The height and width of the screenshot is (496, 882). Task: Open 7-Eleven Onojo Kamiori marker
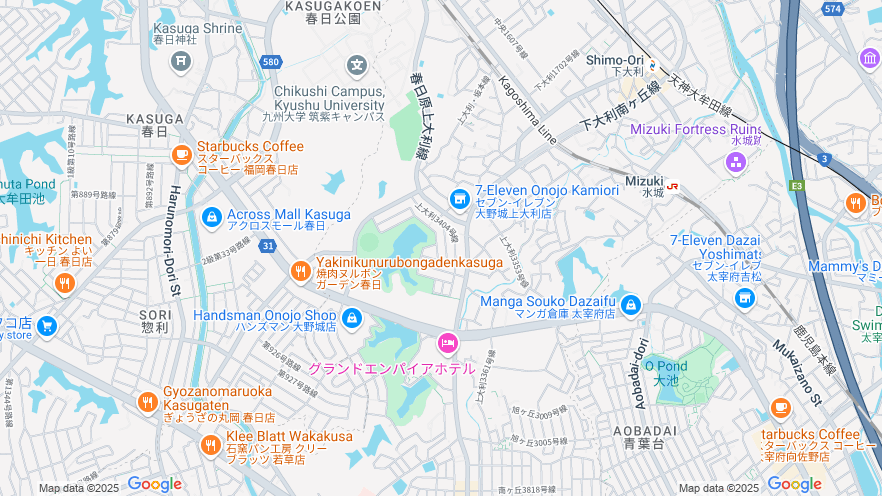coord(459,199)
